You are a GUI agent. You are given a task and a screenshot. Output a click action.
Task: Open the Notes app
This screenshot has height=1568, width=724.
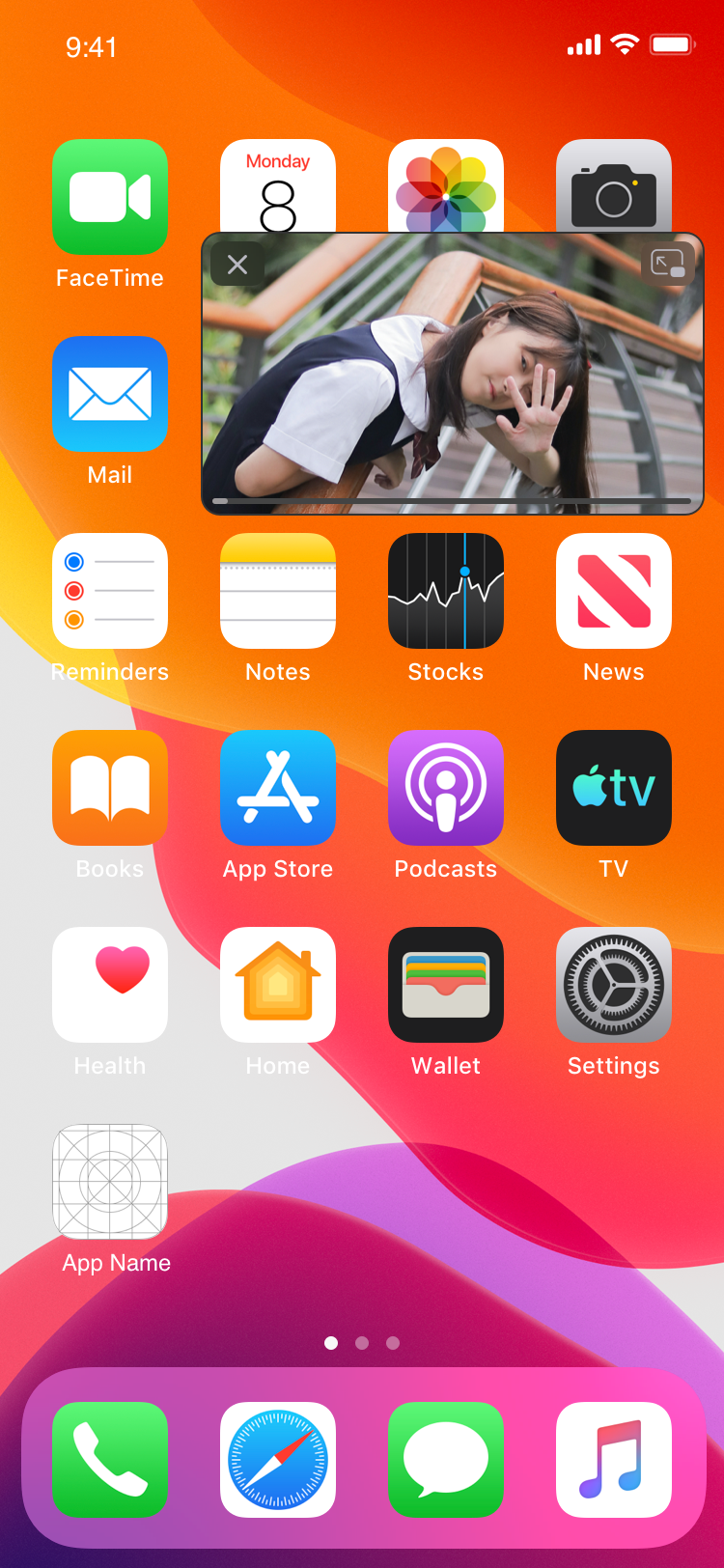click(x=278, y=591)
